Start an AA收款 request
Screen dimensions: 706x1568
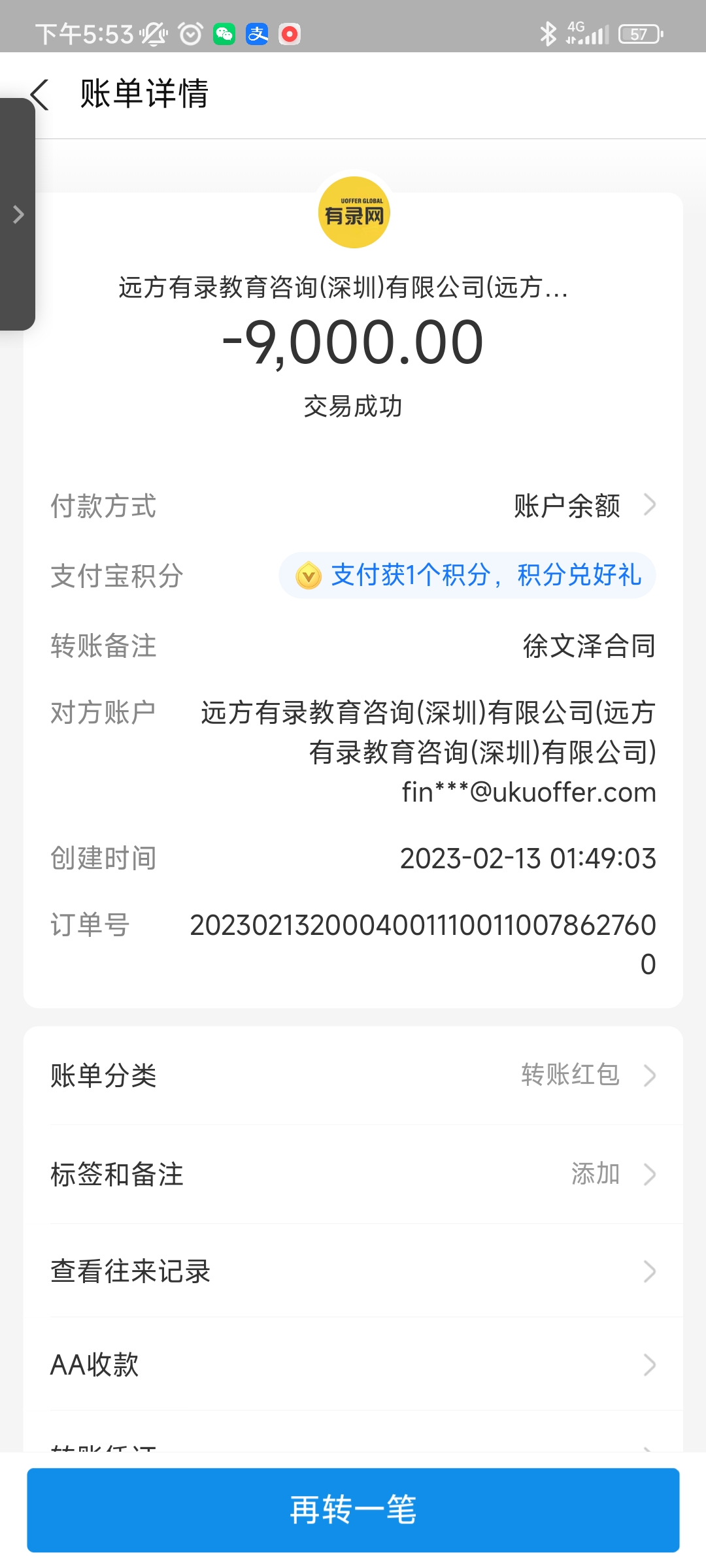tap(353, 1365)
